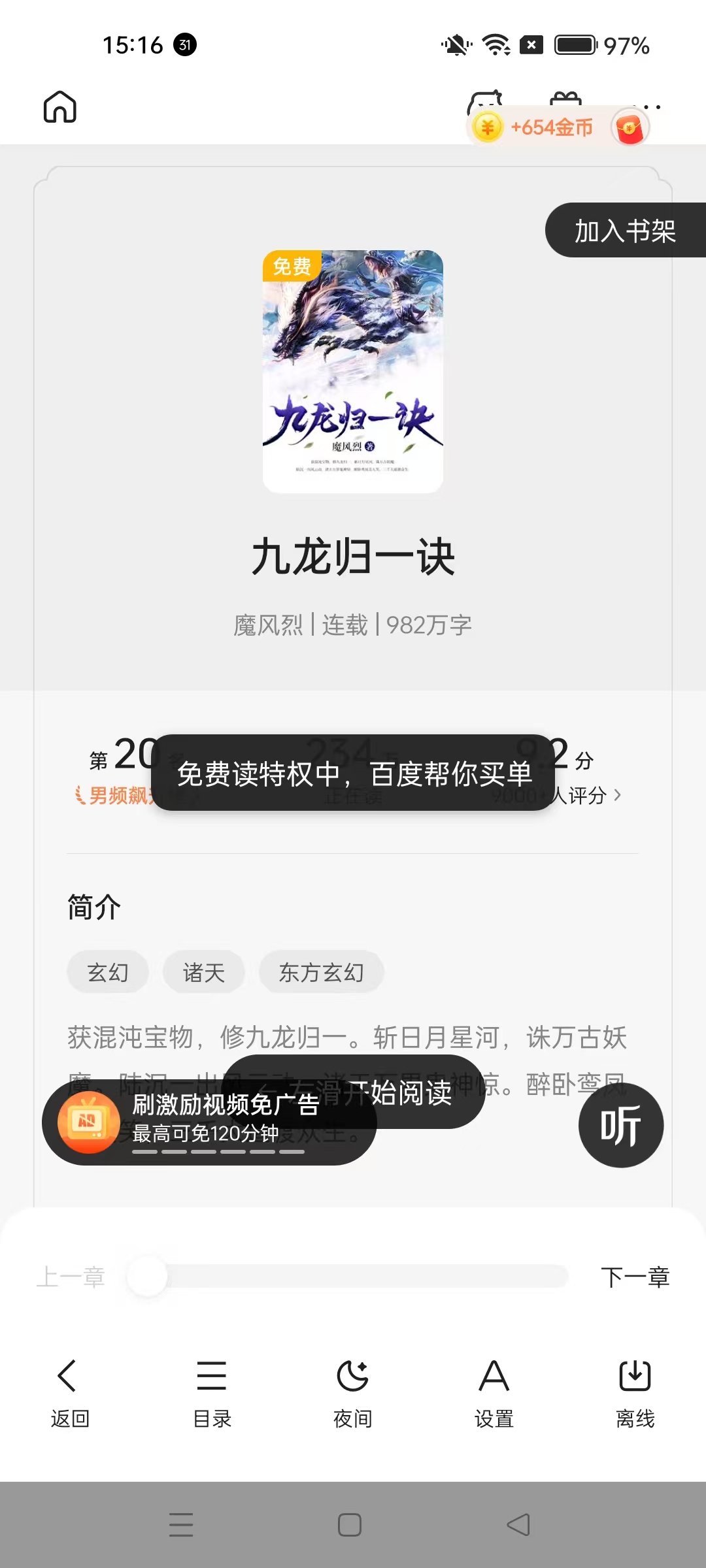Start listening with the 听 button
Viewport: 706px width, 1568px height.
(x=620, y=1125)
